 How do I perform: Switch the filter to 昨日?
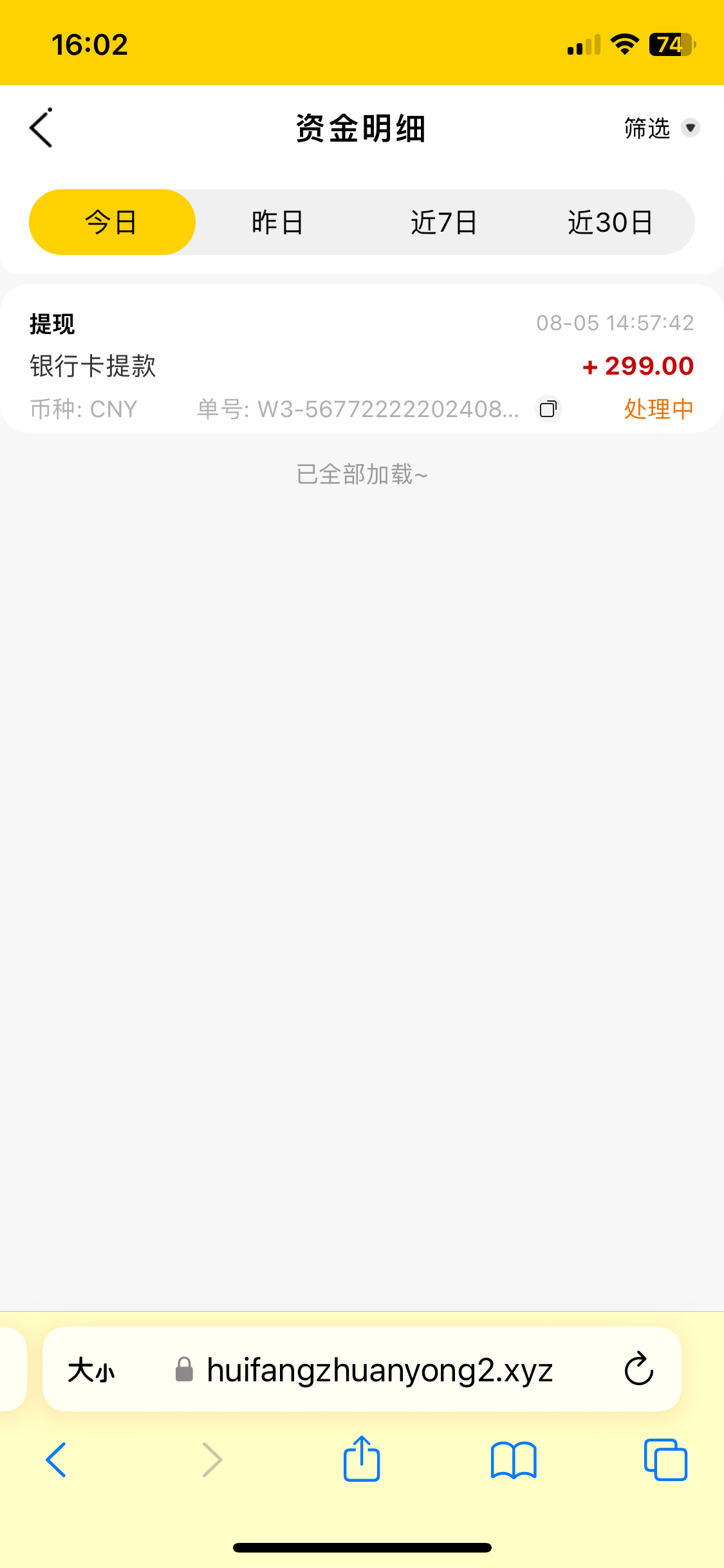pos(278,221)
